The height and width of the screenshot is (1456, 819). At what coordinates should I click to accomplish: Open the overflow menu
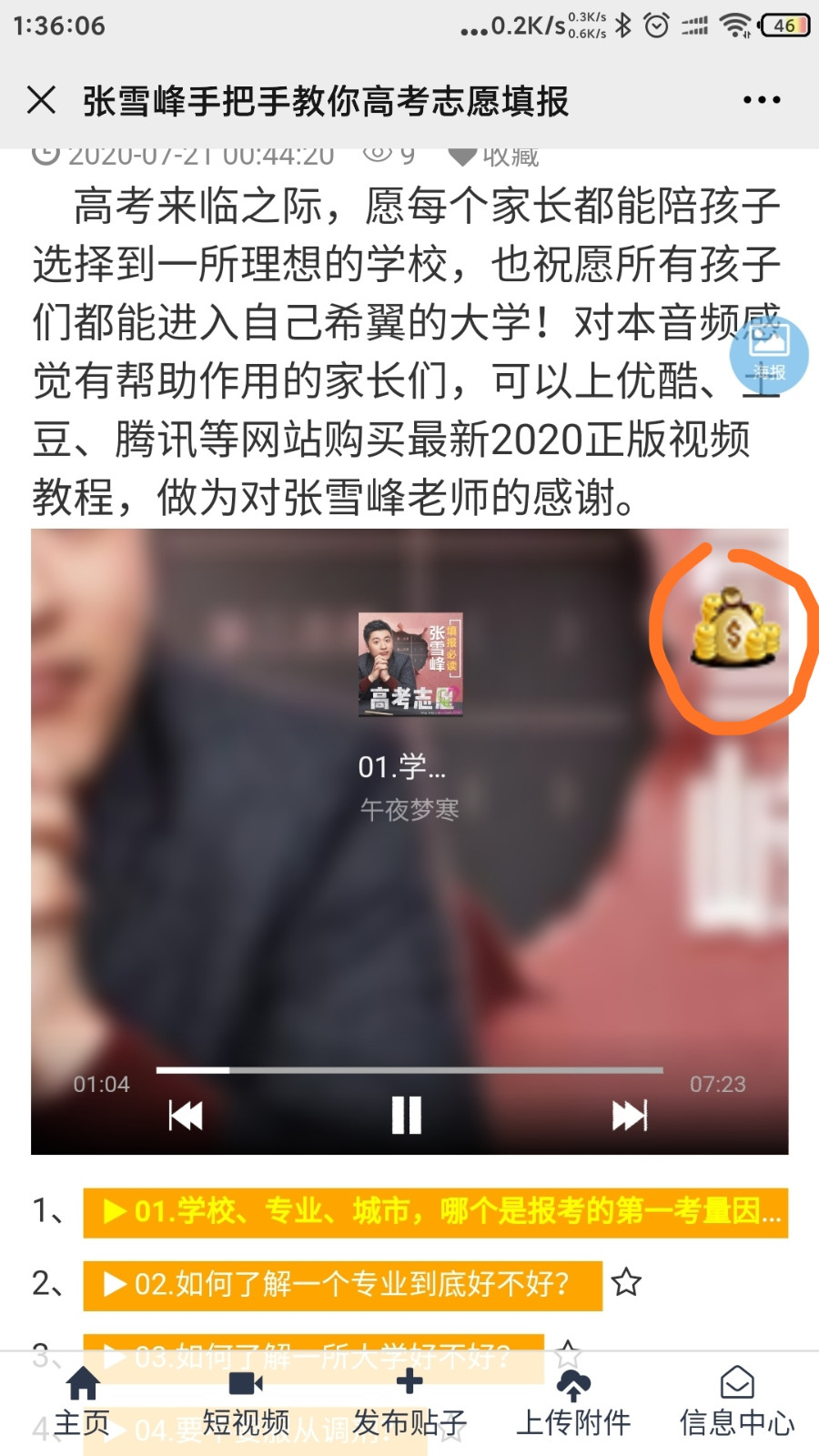[x=761, y=100]
